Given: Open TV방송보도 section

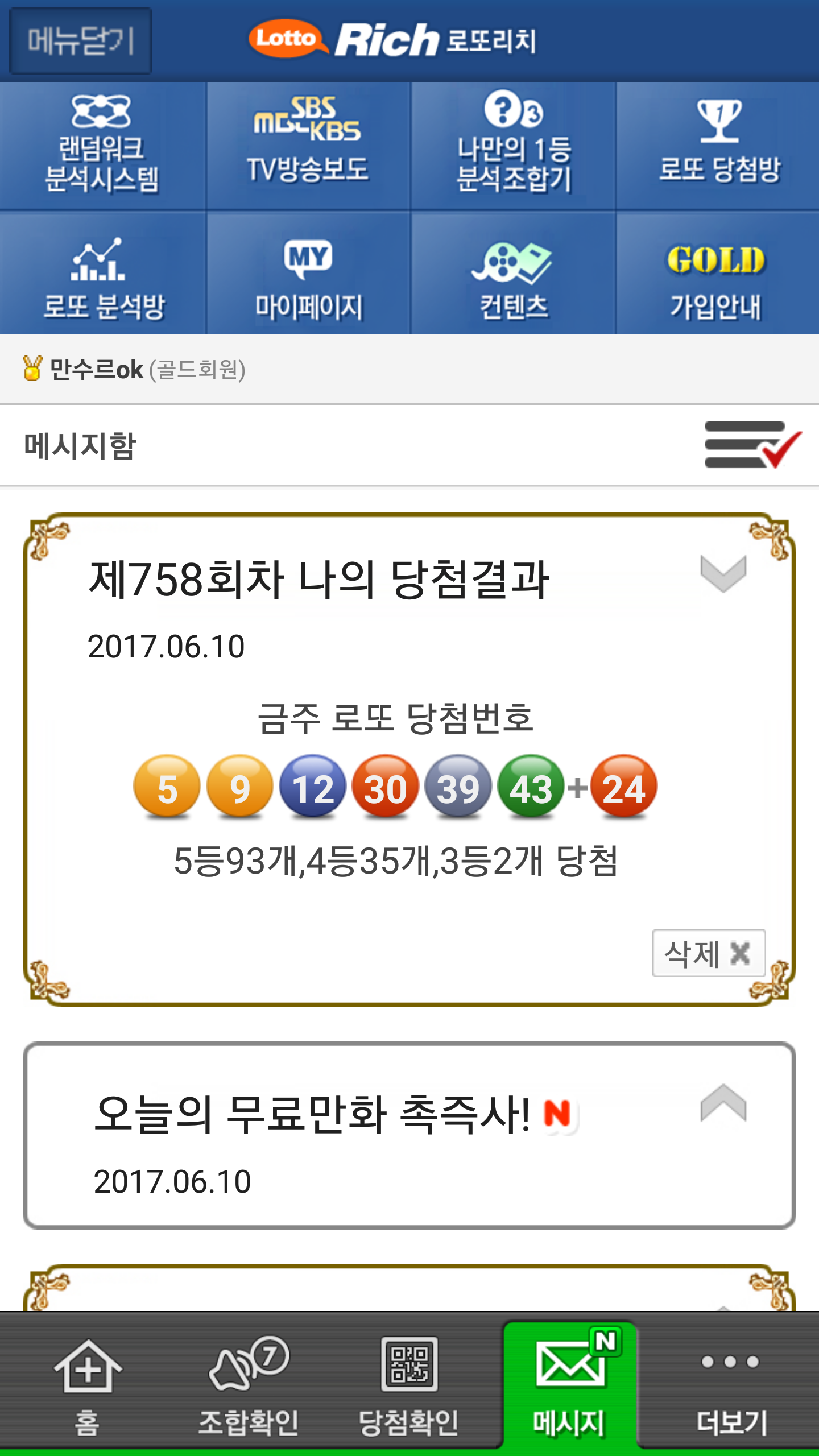Looking at the screenshot, I should 308,146.
